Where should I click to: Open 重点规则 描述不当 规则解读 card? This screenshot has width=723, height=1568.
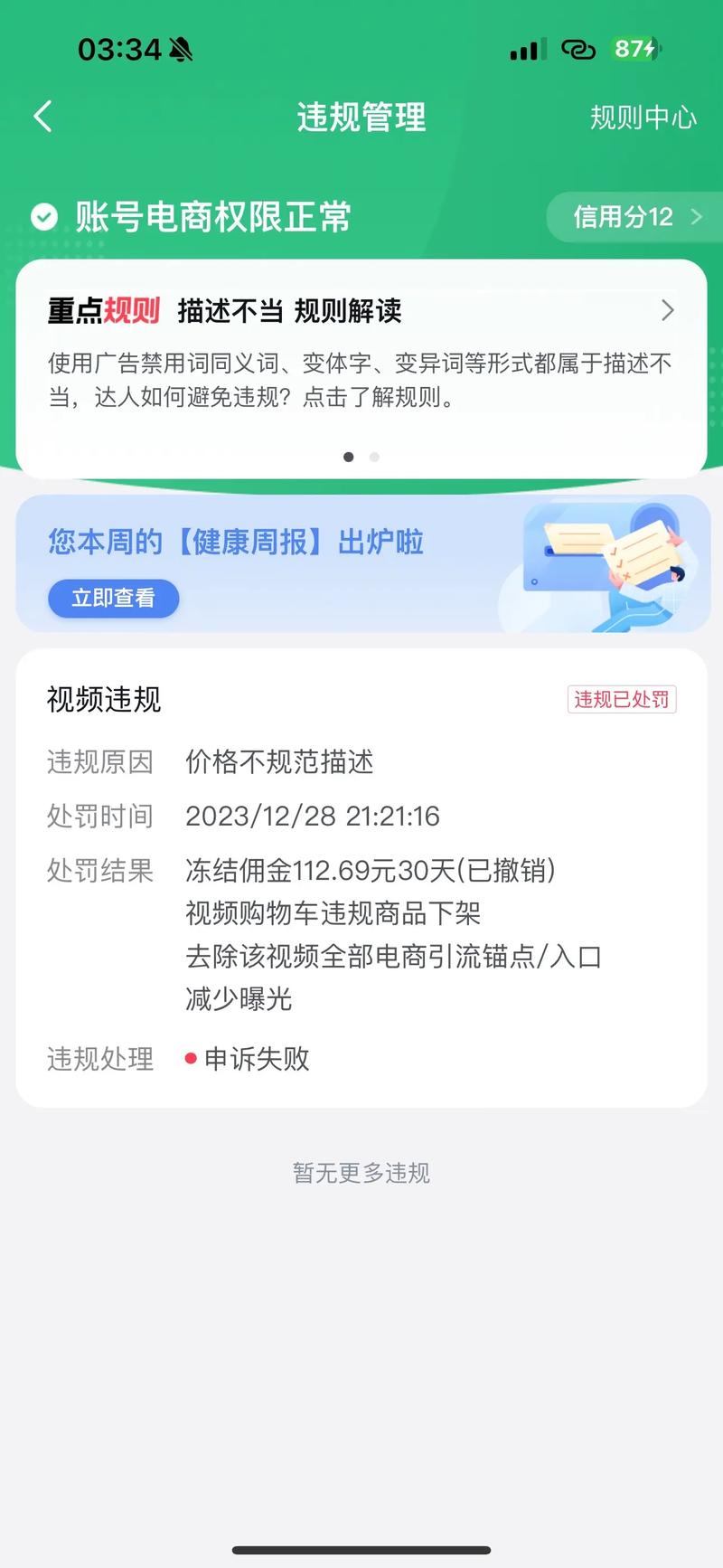tap(361, 354)
